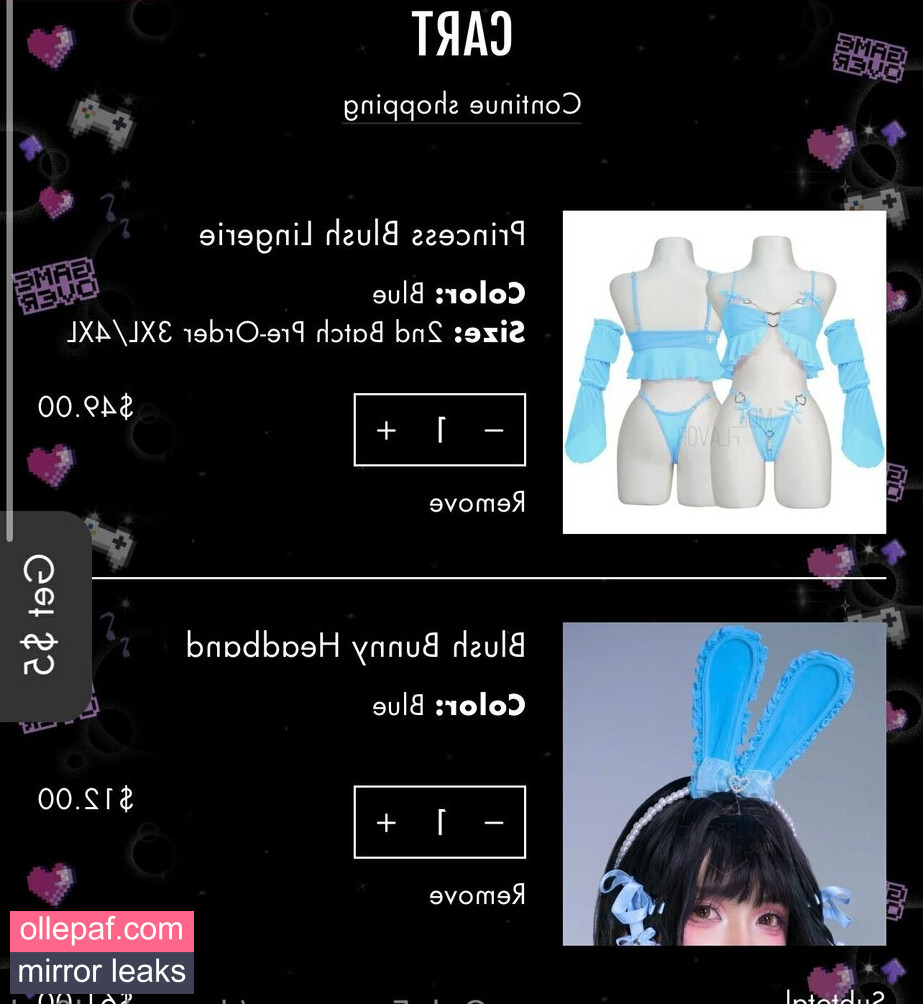Increase quantity of Princess Blush Lingerie
This screenshot has width=923, height=1004.
click(387, 430)
